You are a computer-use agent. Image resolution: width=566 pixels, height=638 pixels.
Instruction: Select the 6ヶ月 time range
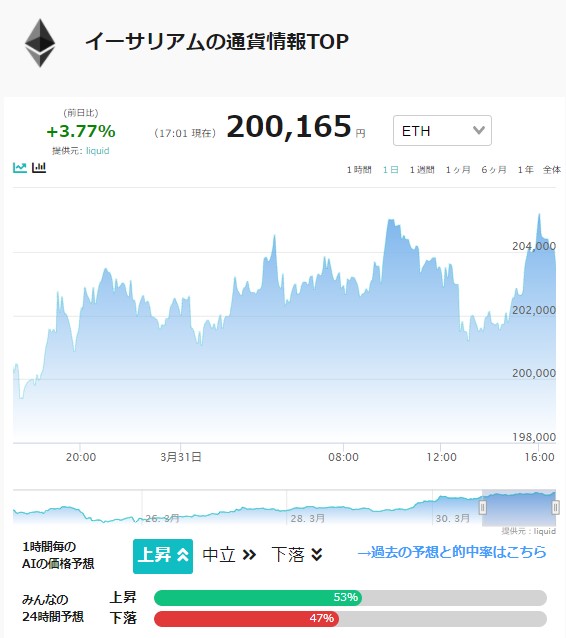[494, 170]
